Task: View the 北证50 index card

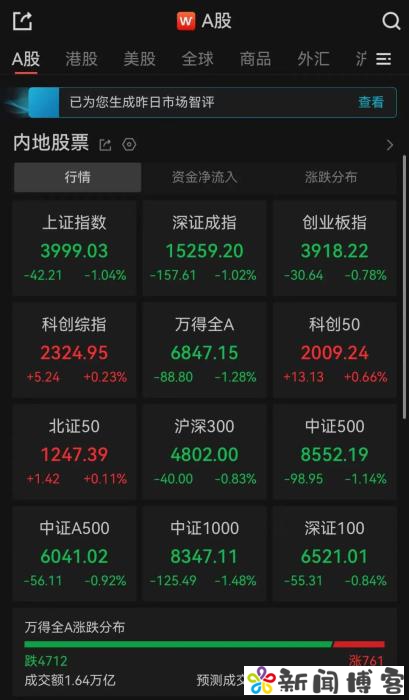Action: coord(75,452)
